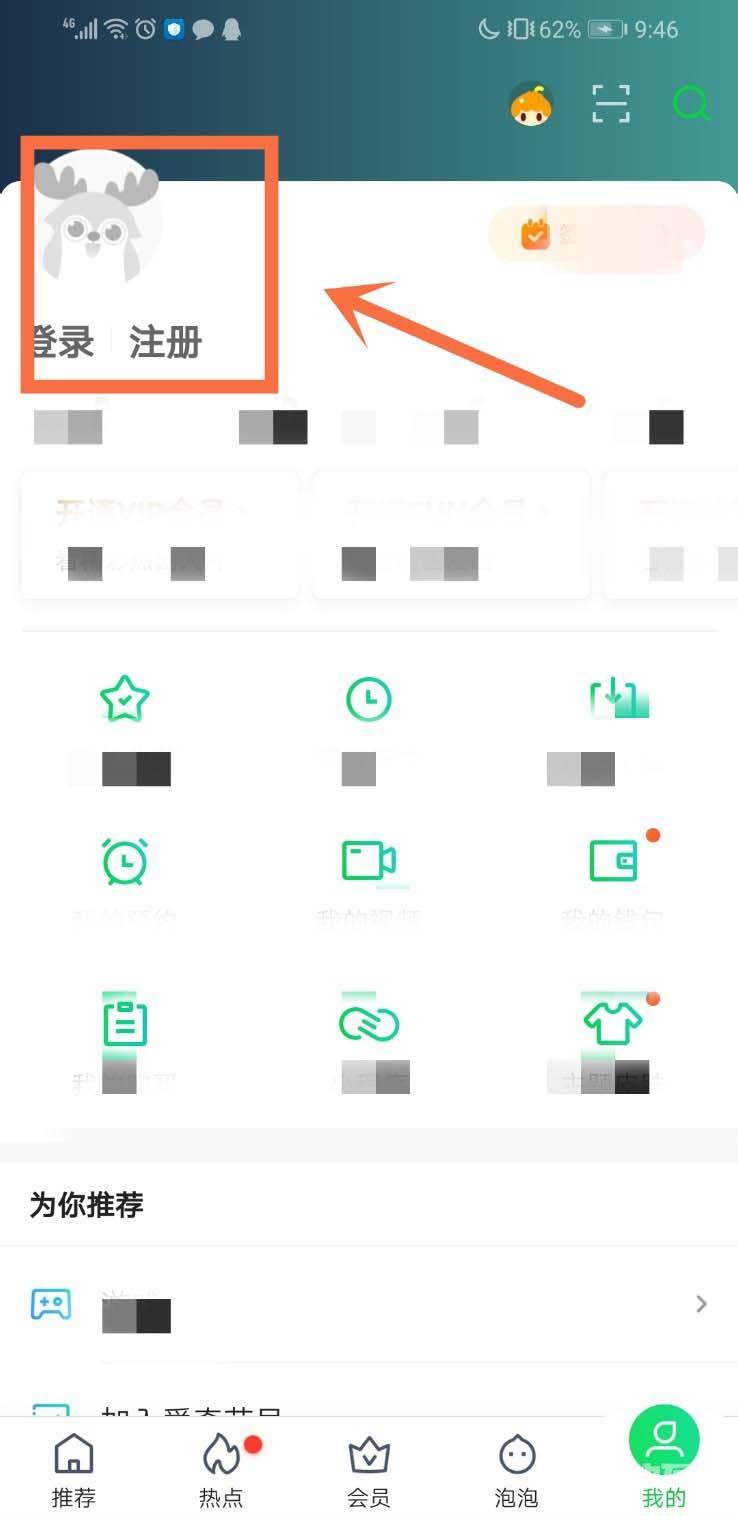
Task: Switch to the 热点 tab
Action: pyautogui.click(x=221, y=1468)
